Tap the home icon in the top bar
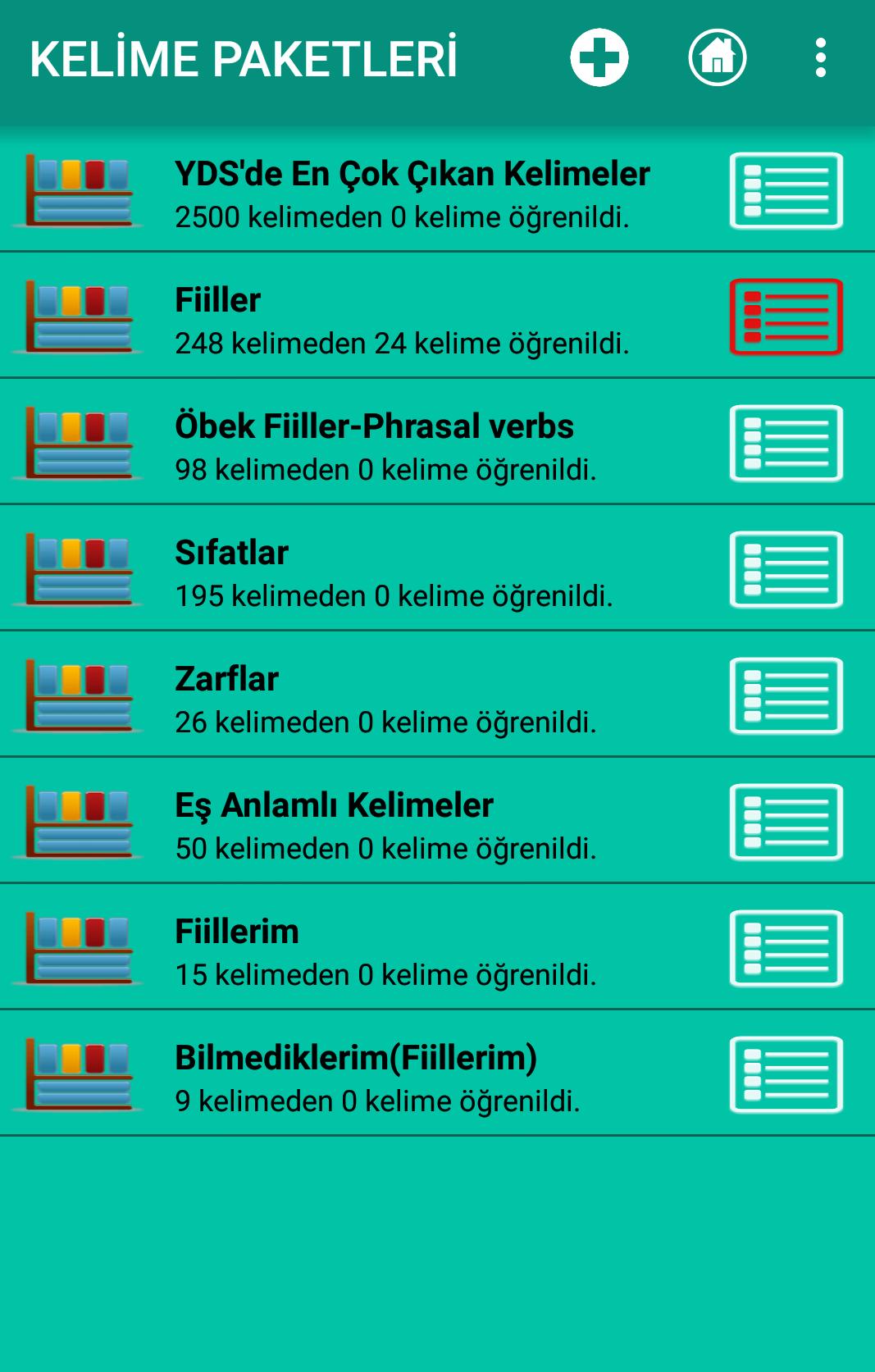 [x=718, y=57]
